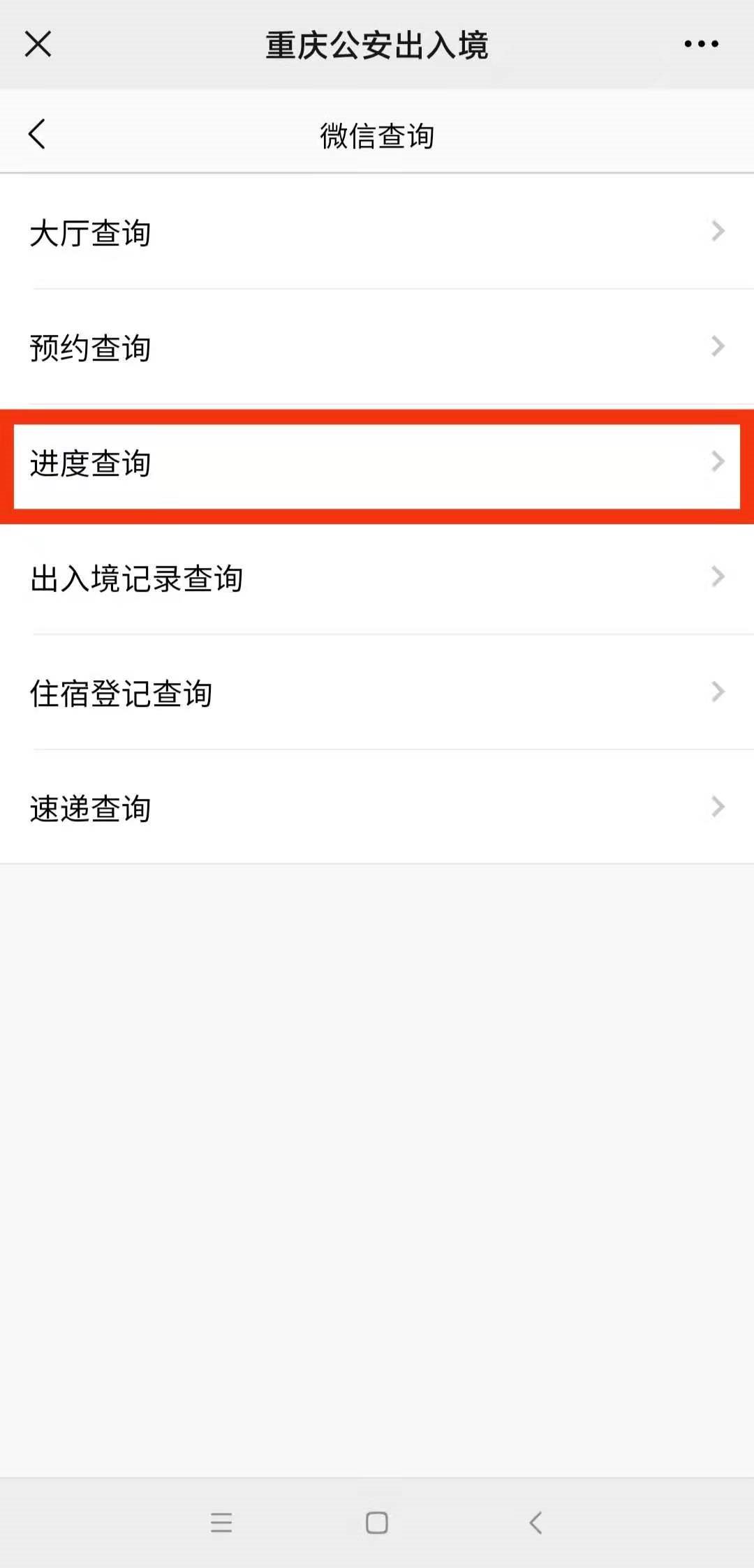The height and width of the screenshot is (1568, 754).
Task: Select 进度查询 to check progress
Action: 377,463
